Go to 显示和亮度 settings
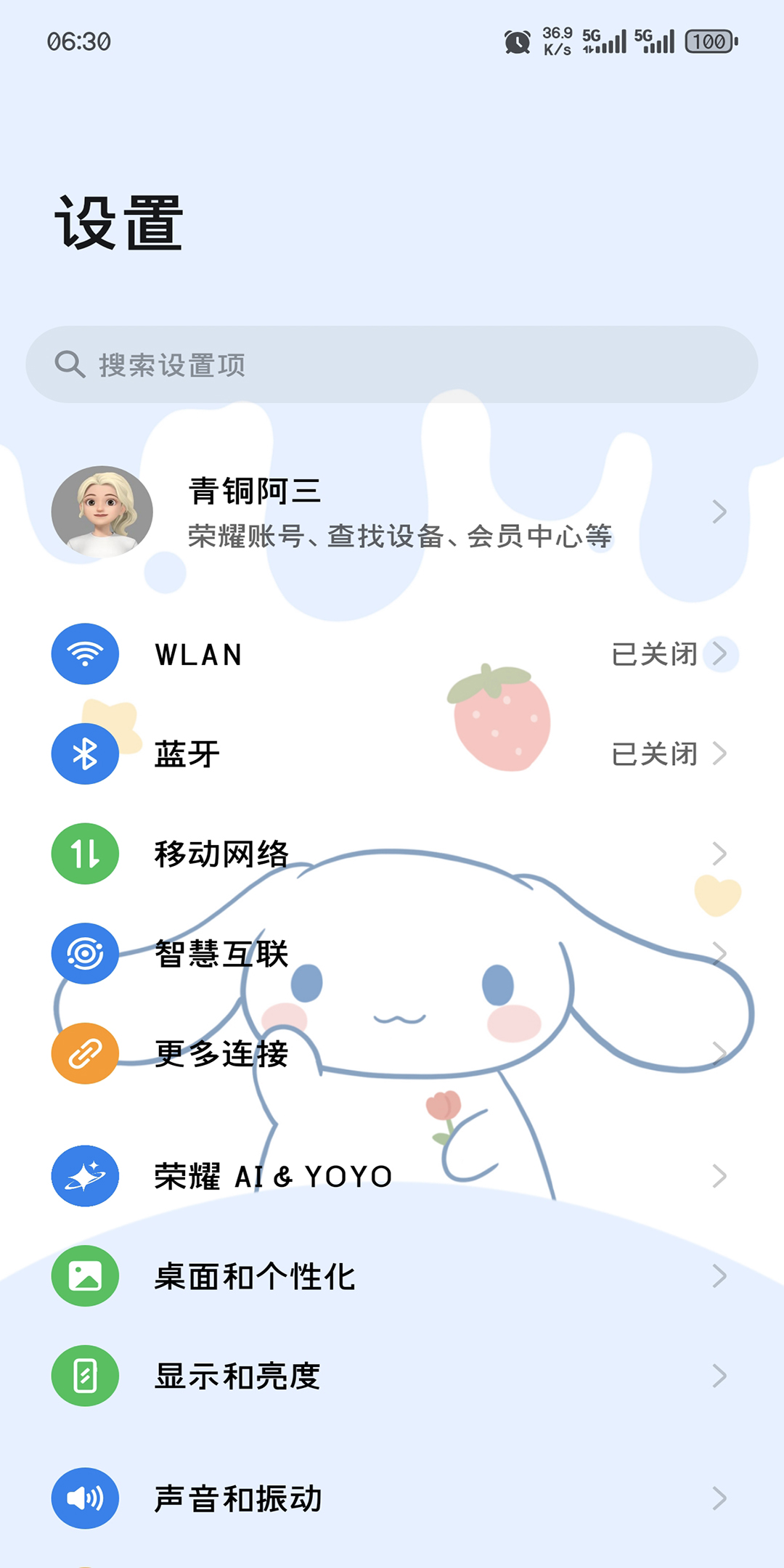This screenshot has width=784, height=1568. [392, 1376]
